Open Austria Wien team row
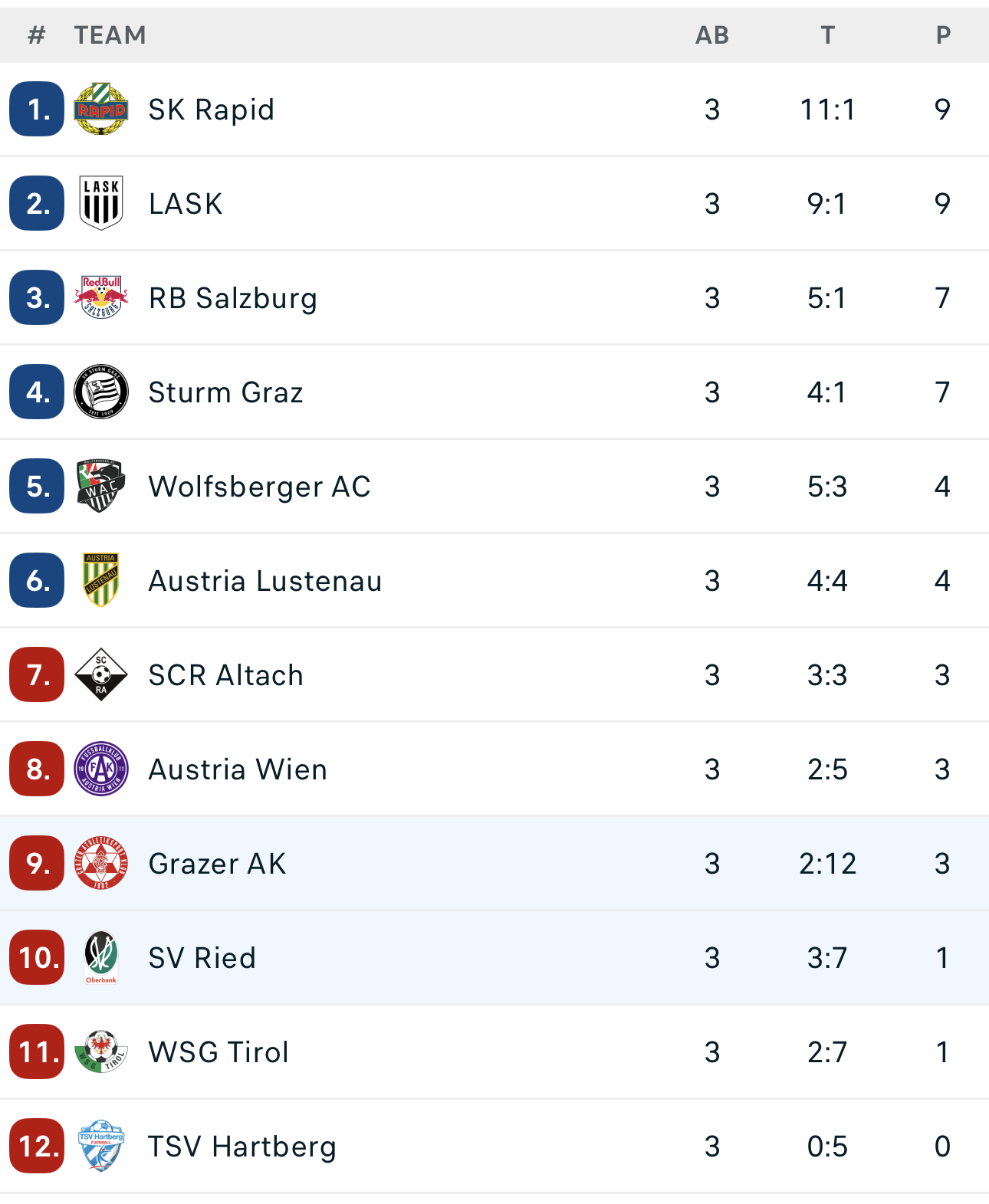The height and width of the screenshot is (1204, 989). pos(495,769)
